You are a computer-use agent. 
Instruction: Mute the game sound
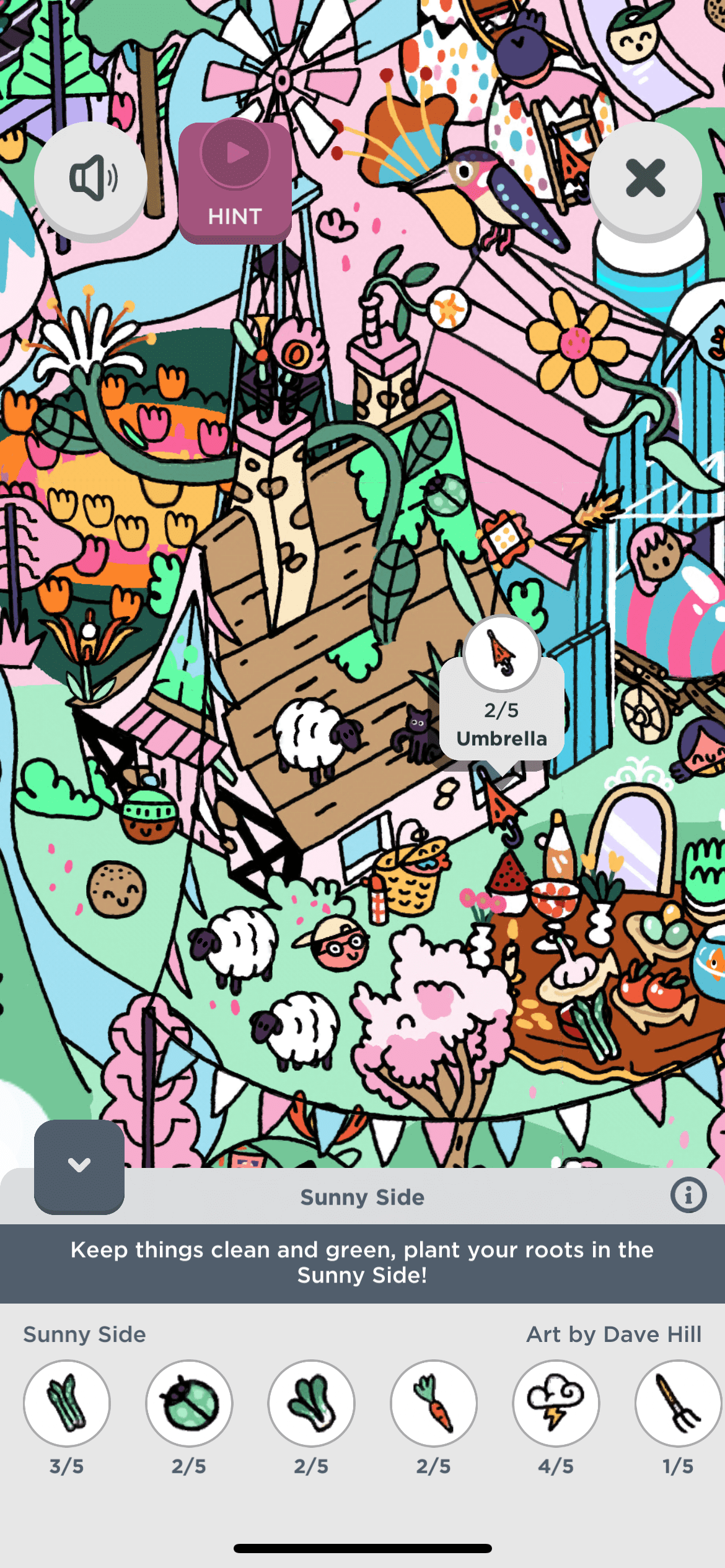pos(90,179)
